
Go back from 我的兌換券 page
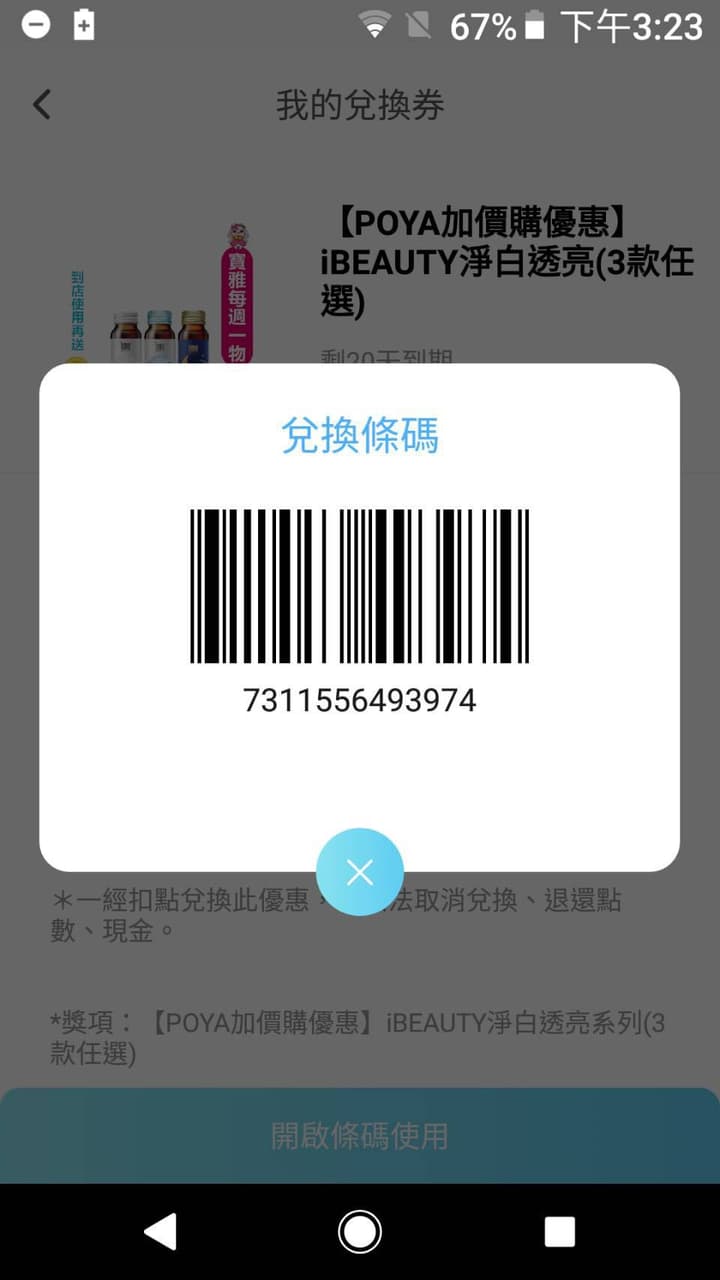42,105
